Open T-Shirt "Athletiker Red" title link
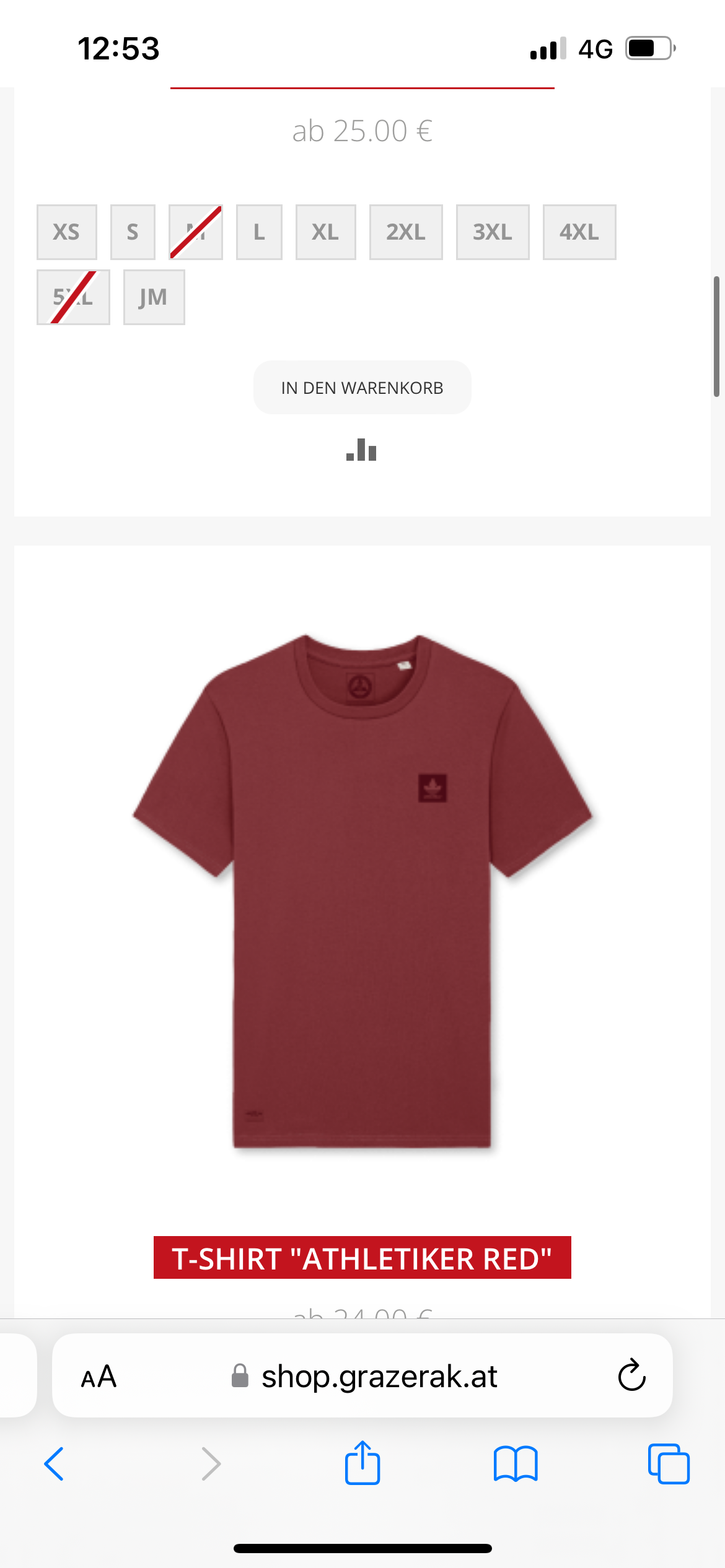Screen dimensions: 725x1568 (x=362, y=1258)
